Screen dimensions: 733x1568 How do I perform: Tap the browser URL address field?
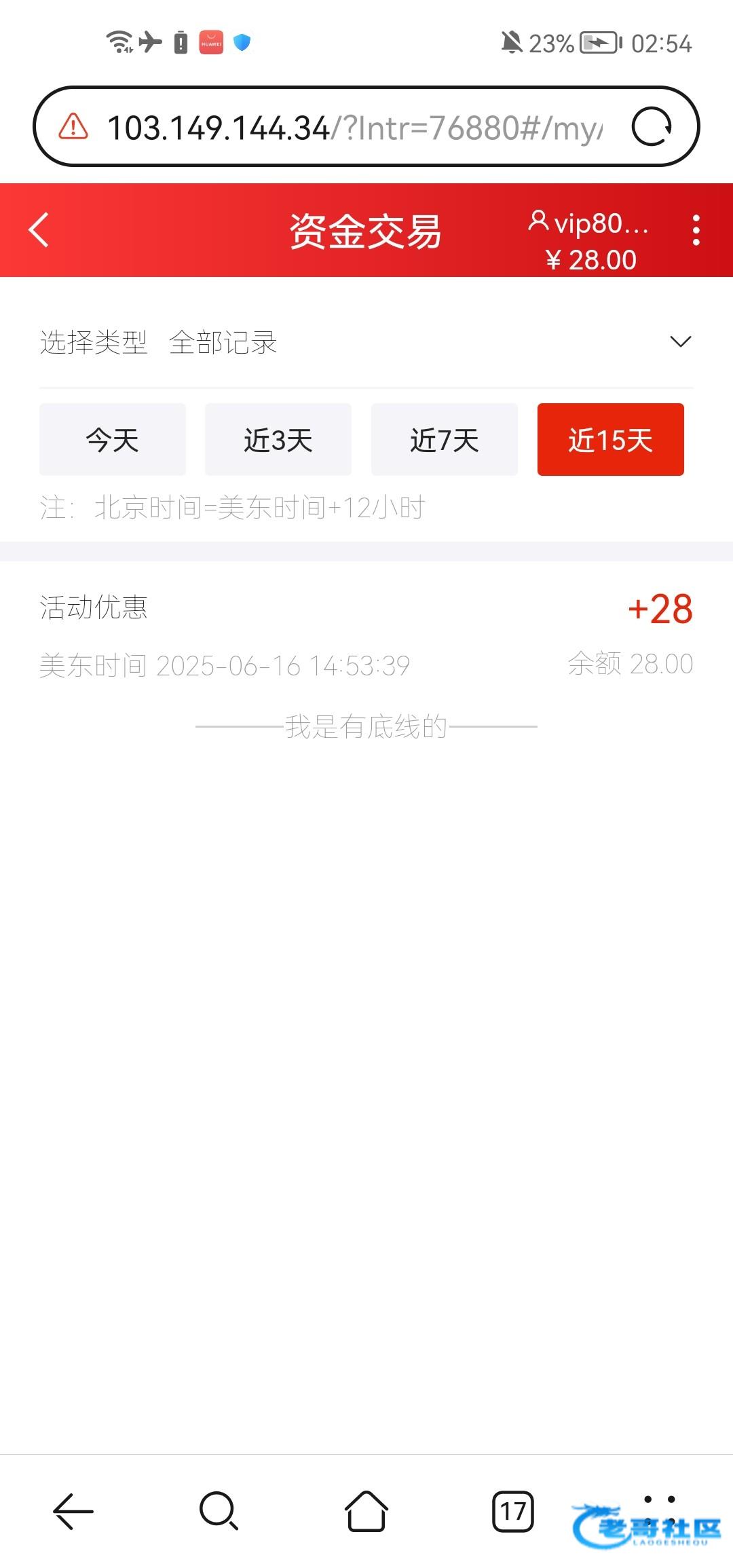point(353,127)
